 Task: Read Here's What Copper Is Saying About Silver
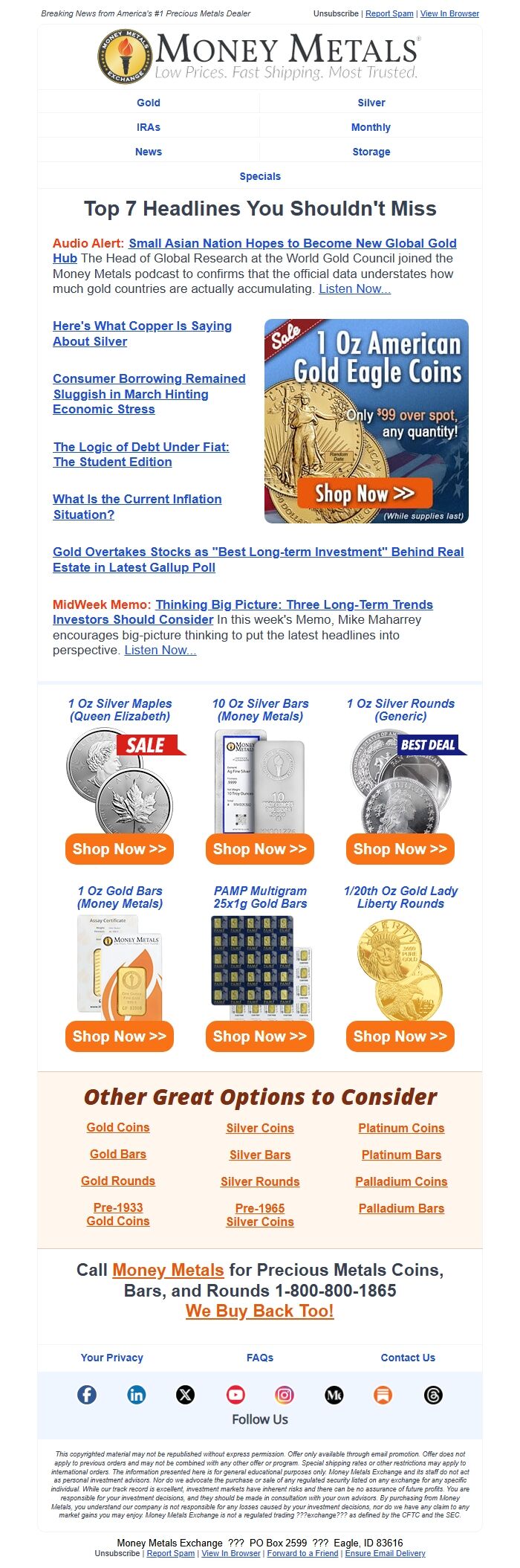point(142,334)
